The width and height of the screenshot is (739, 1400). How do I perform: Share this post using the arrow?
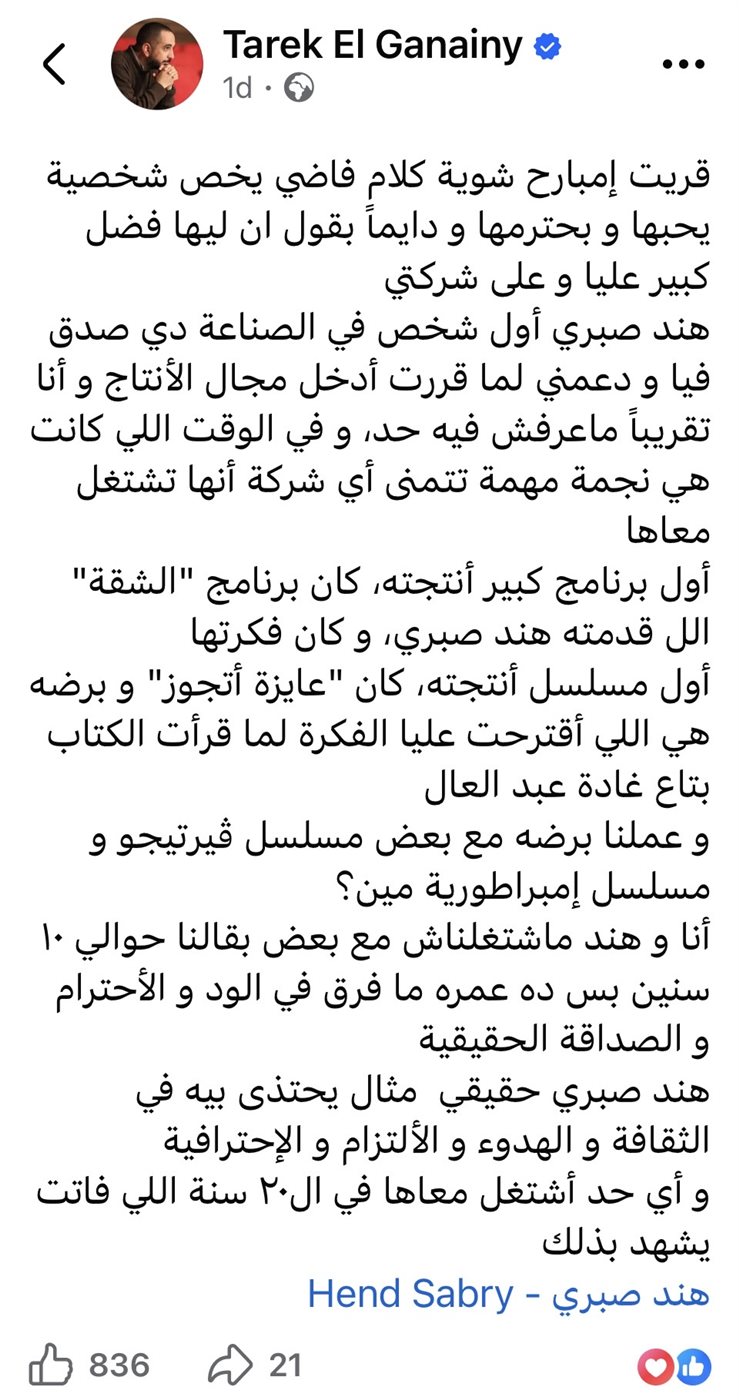pos(231,1364)
